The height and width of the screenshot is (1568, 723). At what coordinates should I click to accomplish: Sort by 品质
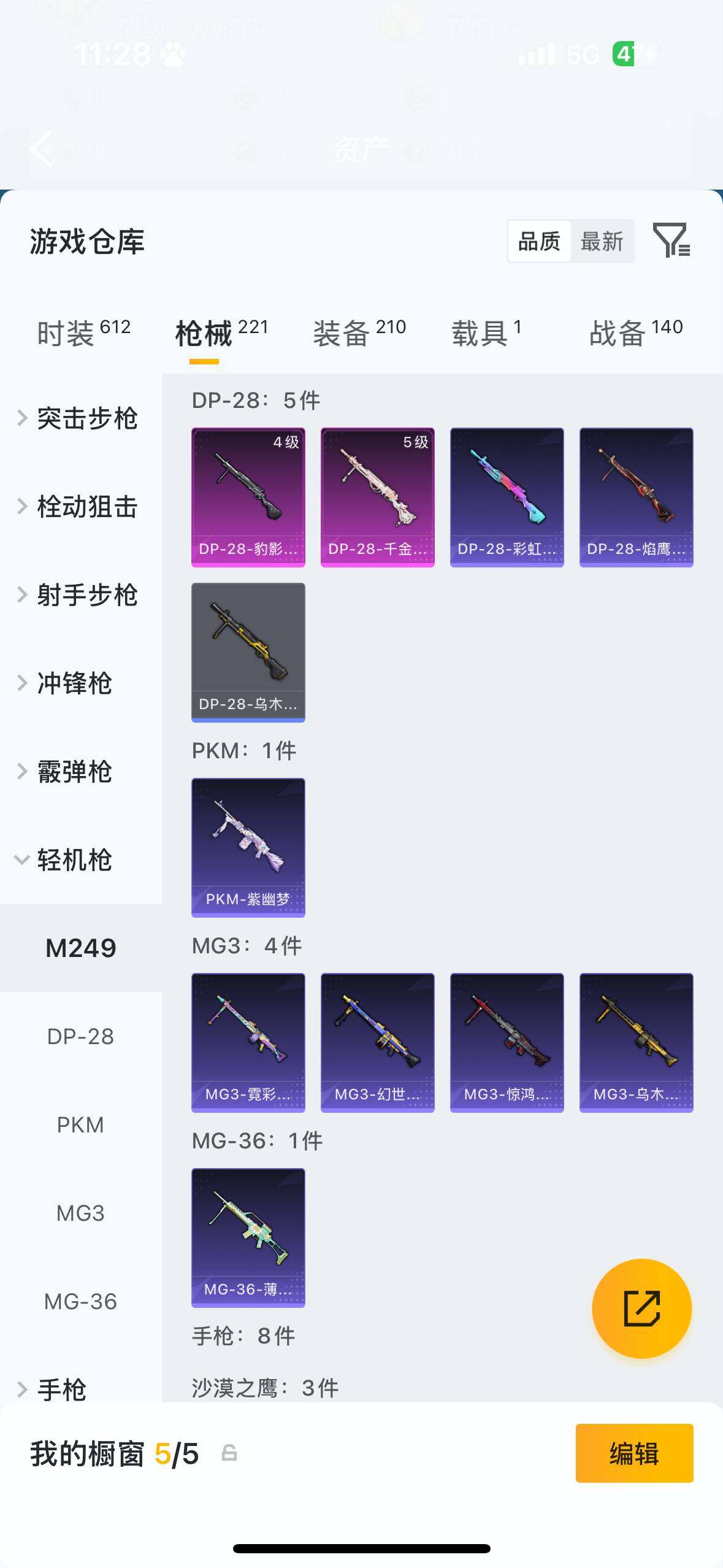[x=539, y=242]
